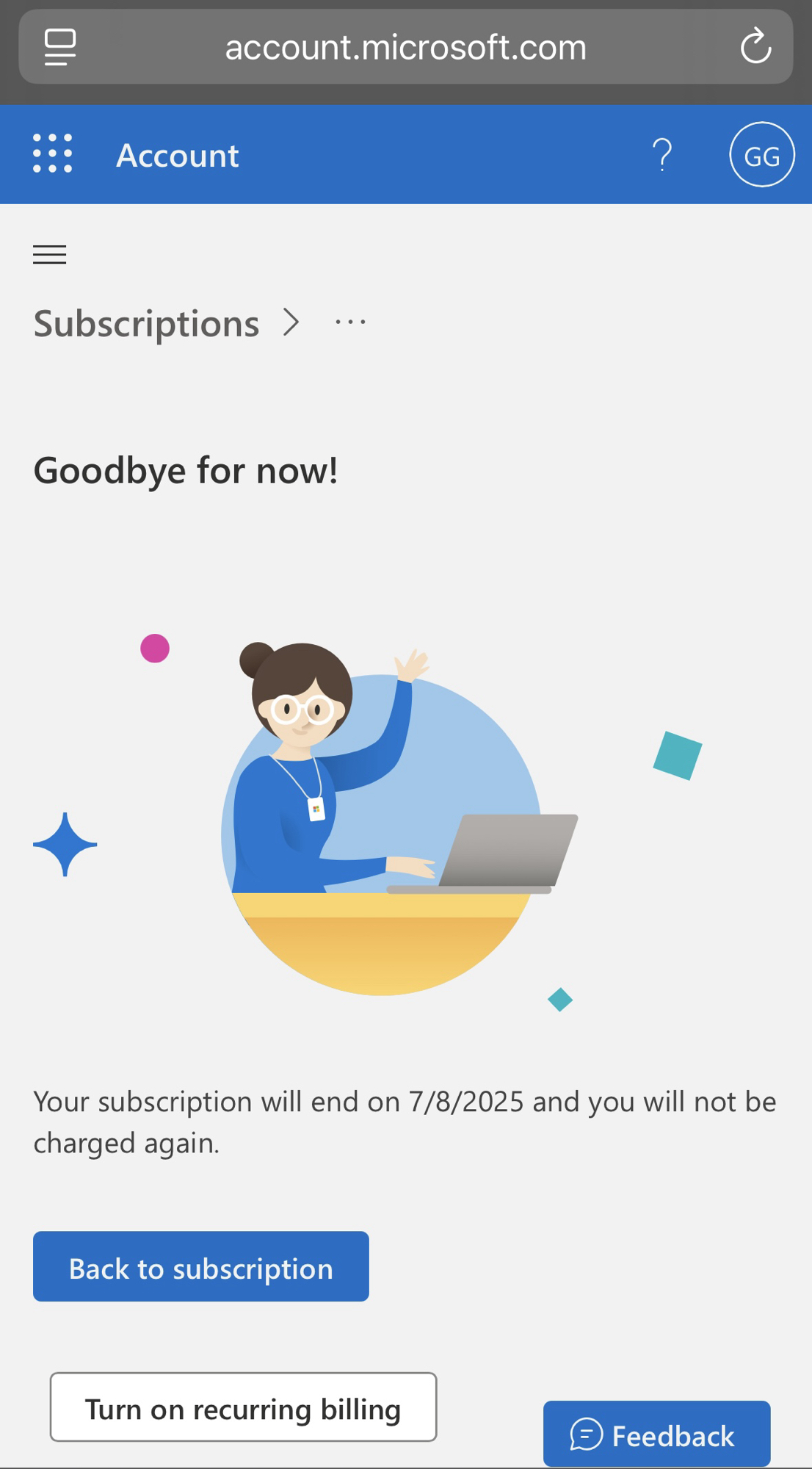This screenshot has width=812, height=1469.
Task: Open the help question mark
Action: point(661,155)
